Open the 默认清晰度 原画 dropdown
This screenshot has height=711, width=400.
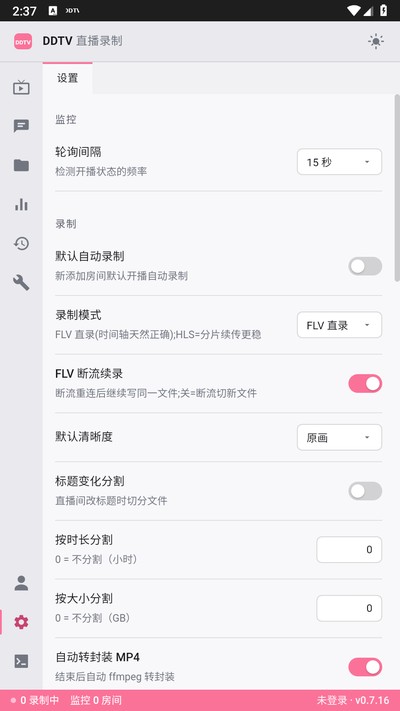pos(339,437)
